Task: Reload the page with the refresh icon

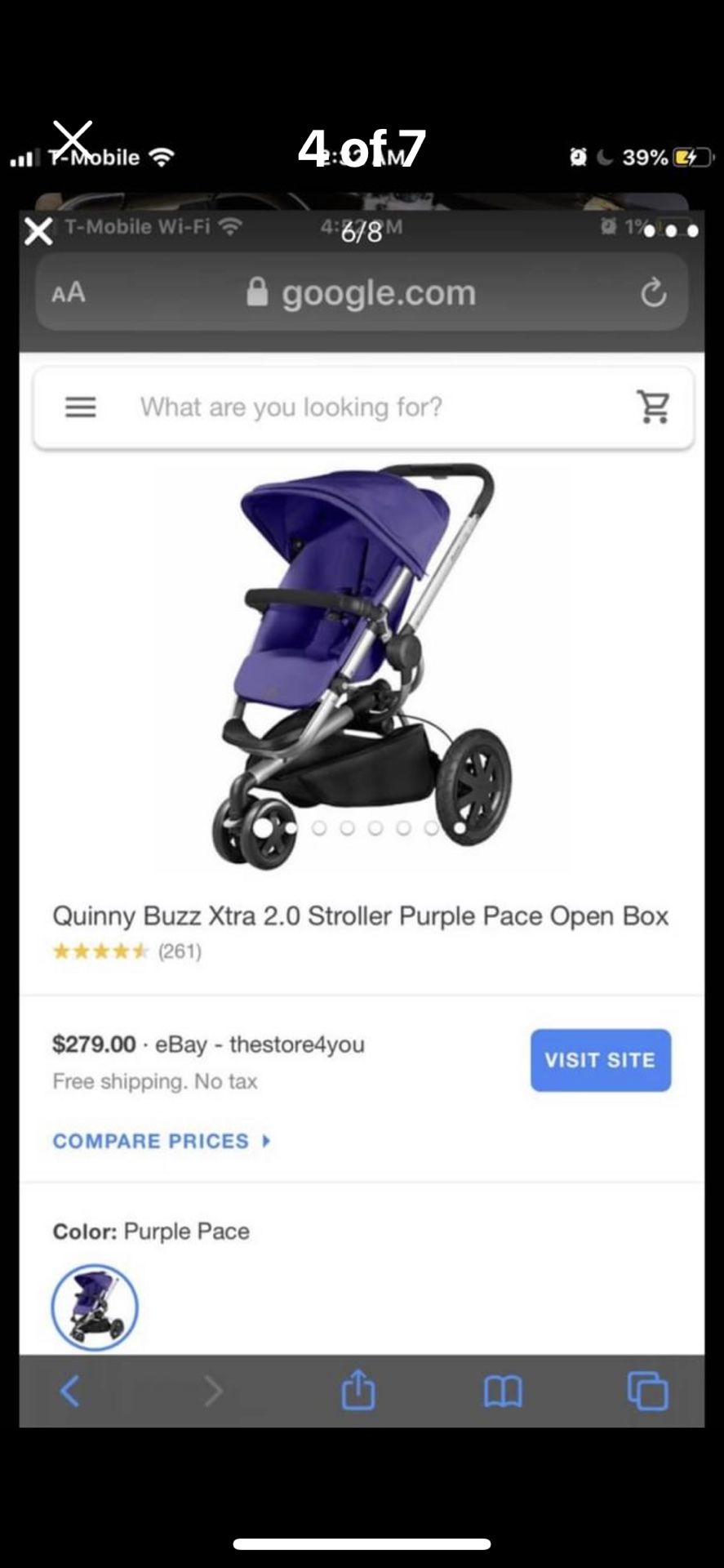Action: [654, 292]
